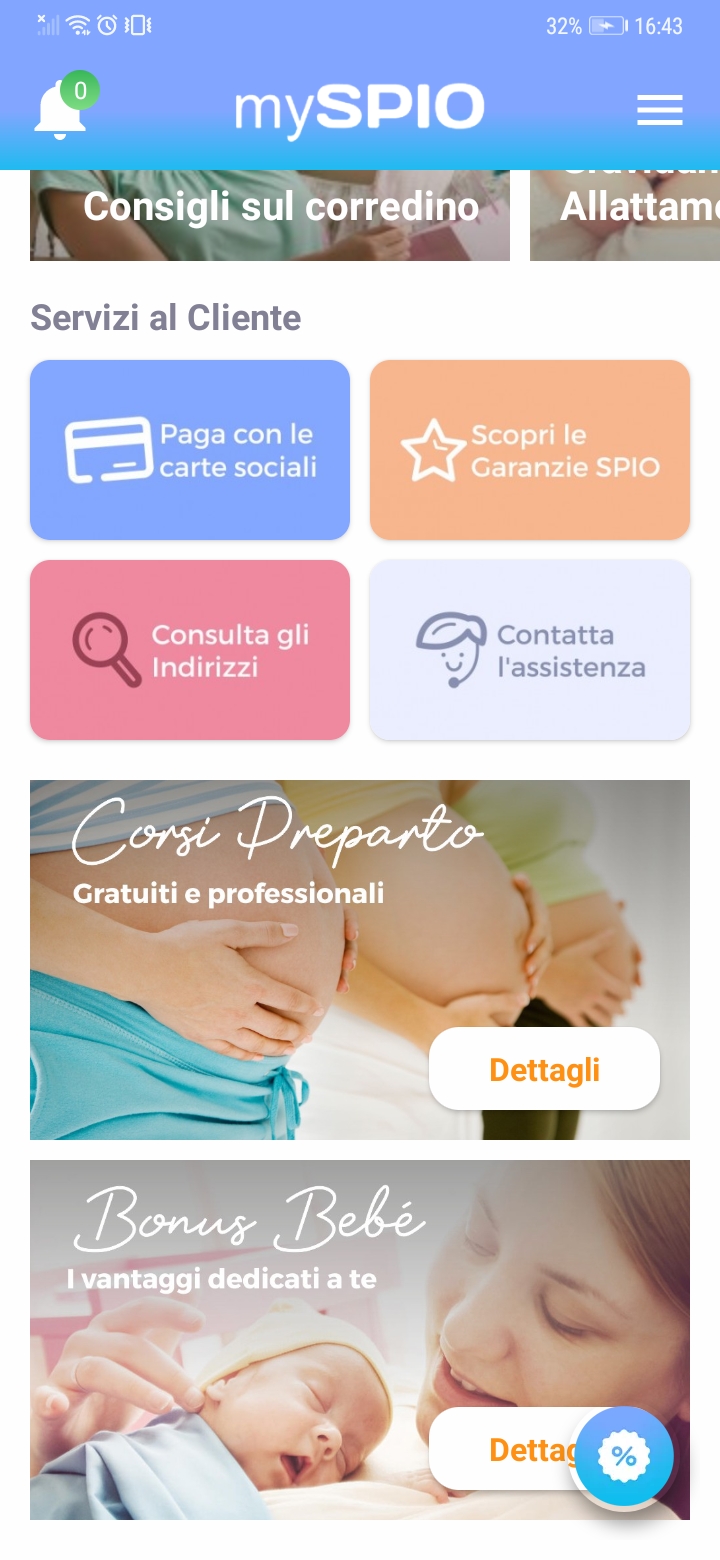Screen dimensions: 720x1560
Task: Open the Consigli sul corredino card
Action: [x=270, y=212]
